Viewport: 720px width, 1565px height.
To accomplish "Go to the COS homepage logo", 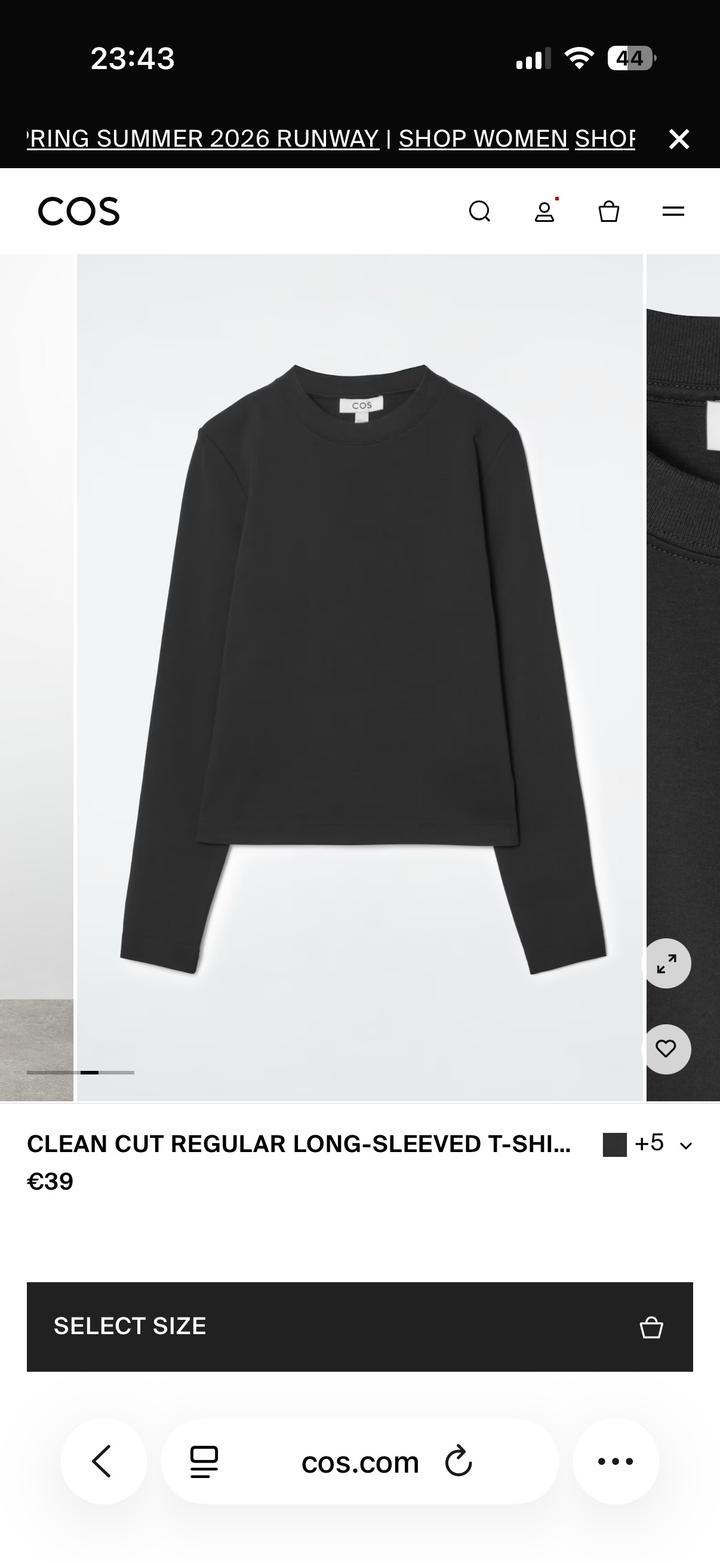I will (79, 211).
